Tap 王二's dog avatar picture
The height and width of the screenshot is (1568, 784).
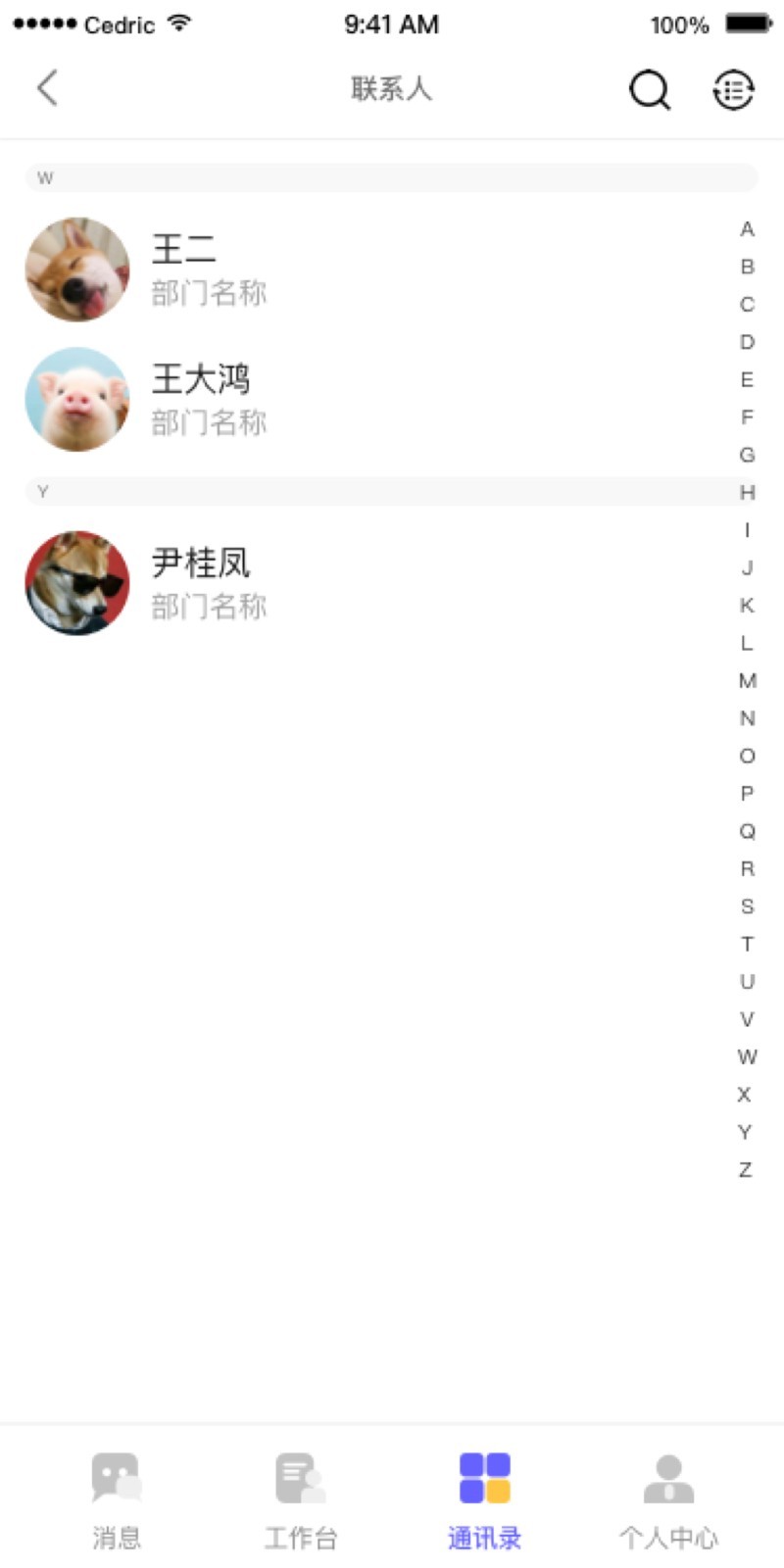[x=77, y=269]
